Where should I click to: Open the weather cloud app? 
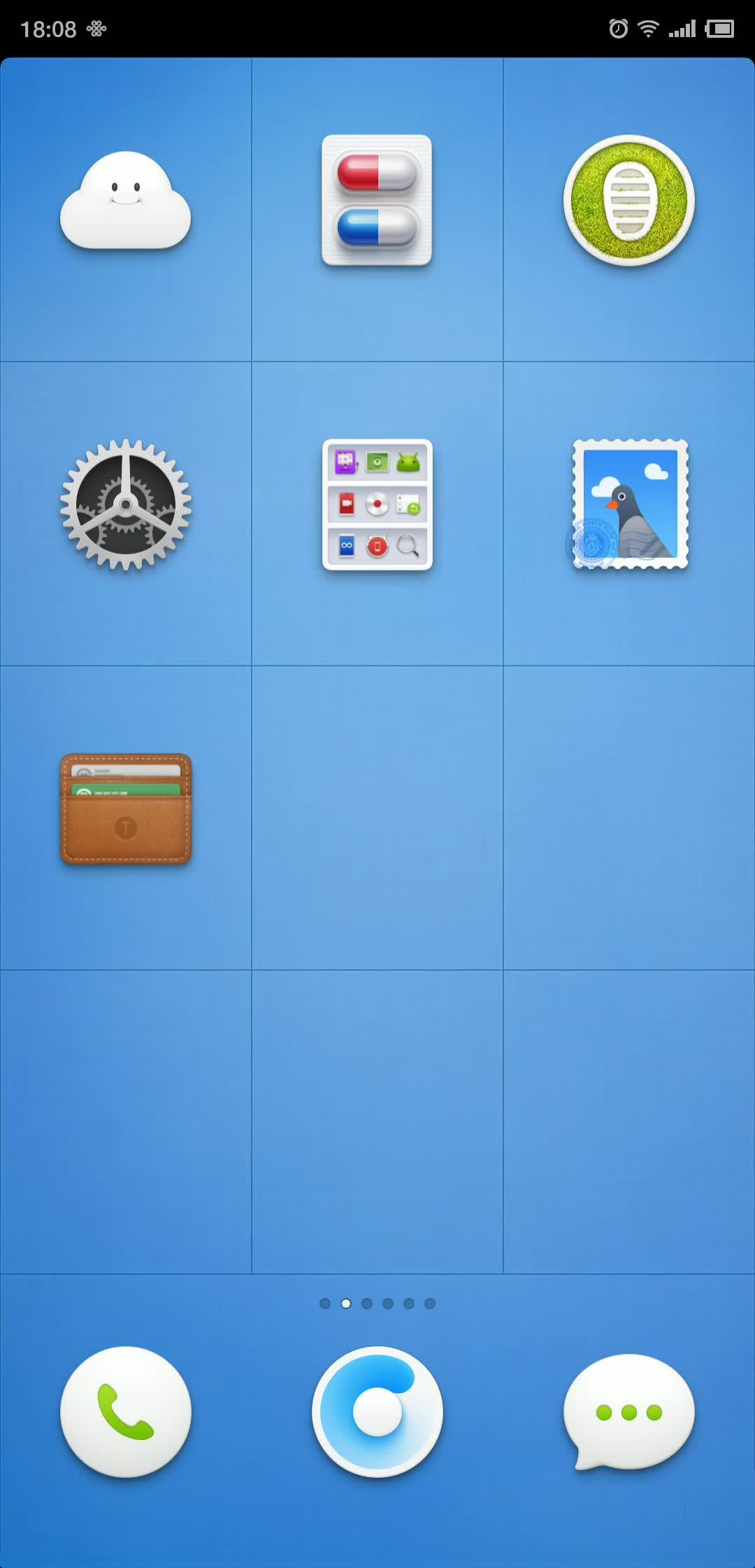pyautogui.click(x=126, y=201)
